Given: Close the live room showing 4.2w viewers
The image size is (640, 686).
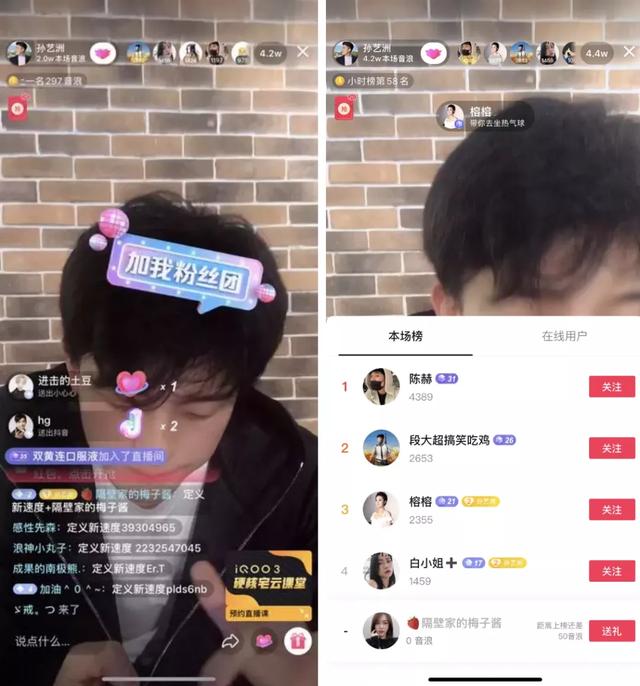Looking at the screenshot, I should 303,52.
